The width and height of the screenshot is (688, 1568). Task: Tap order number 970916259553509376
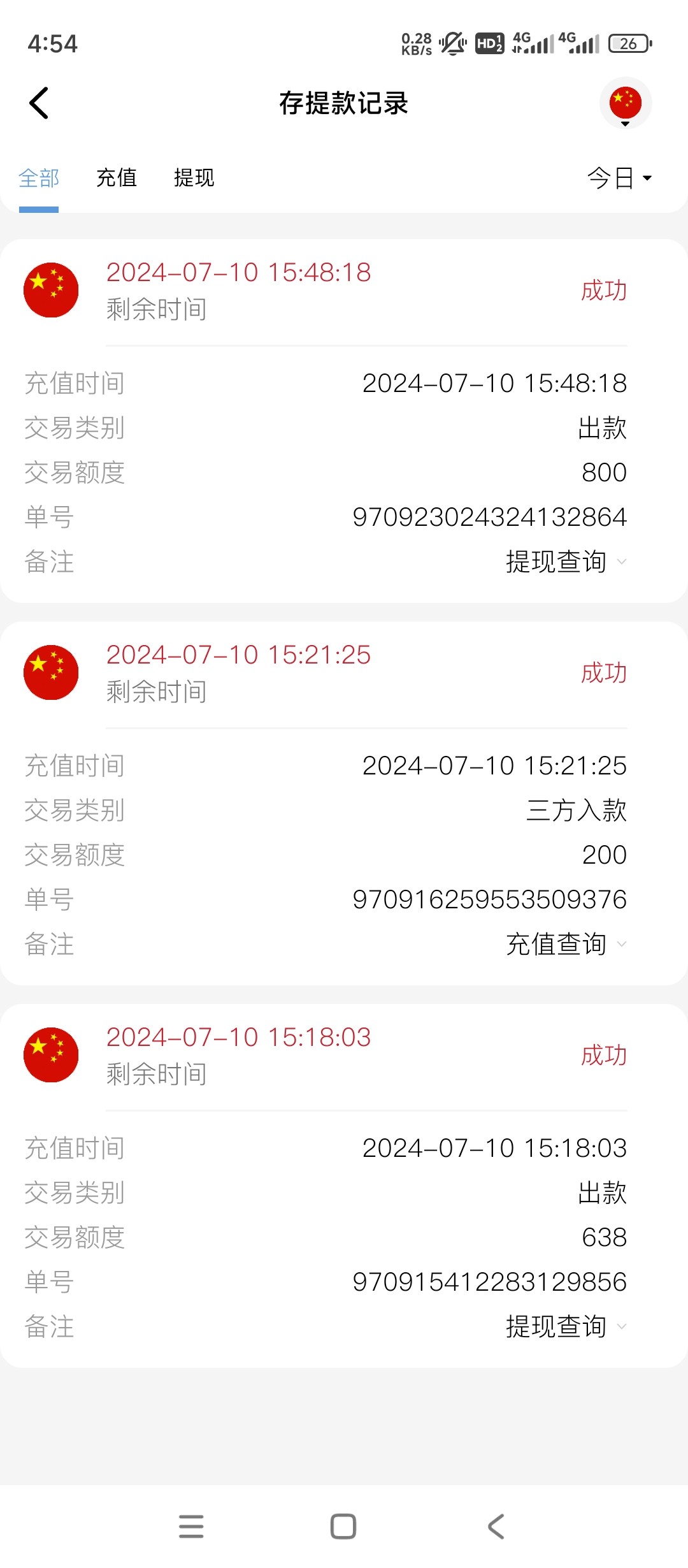click(491, 899)
